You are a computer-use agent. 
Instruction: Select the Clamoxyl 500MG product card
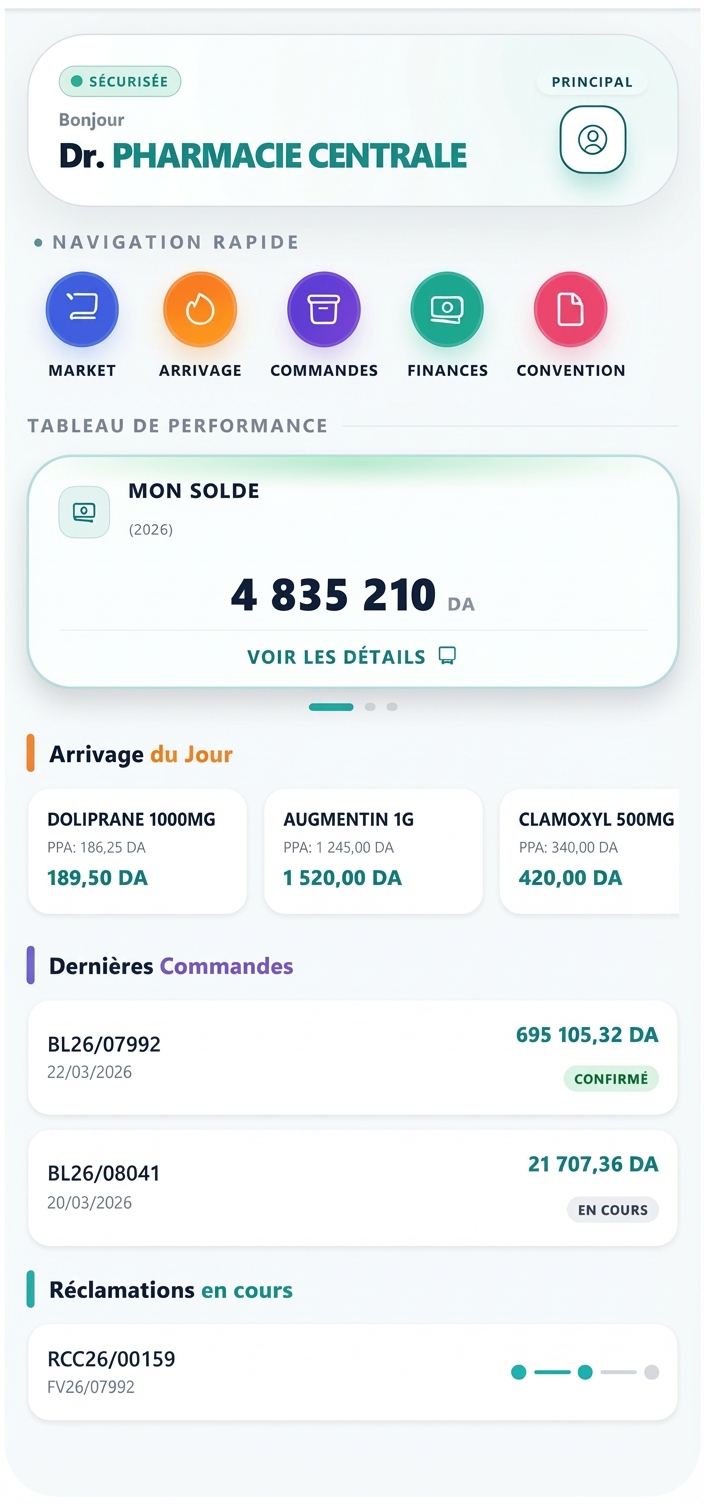pos(590,850)
